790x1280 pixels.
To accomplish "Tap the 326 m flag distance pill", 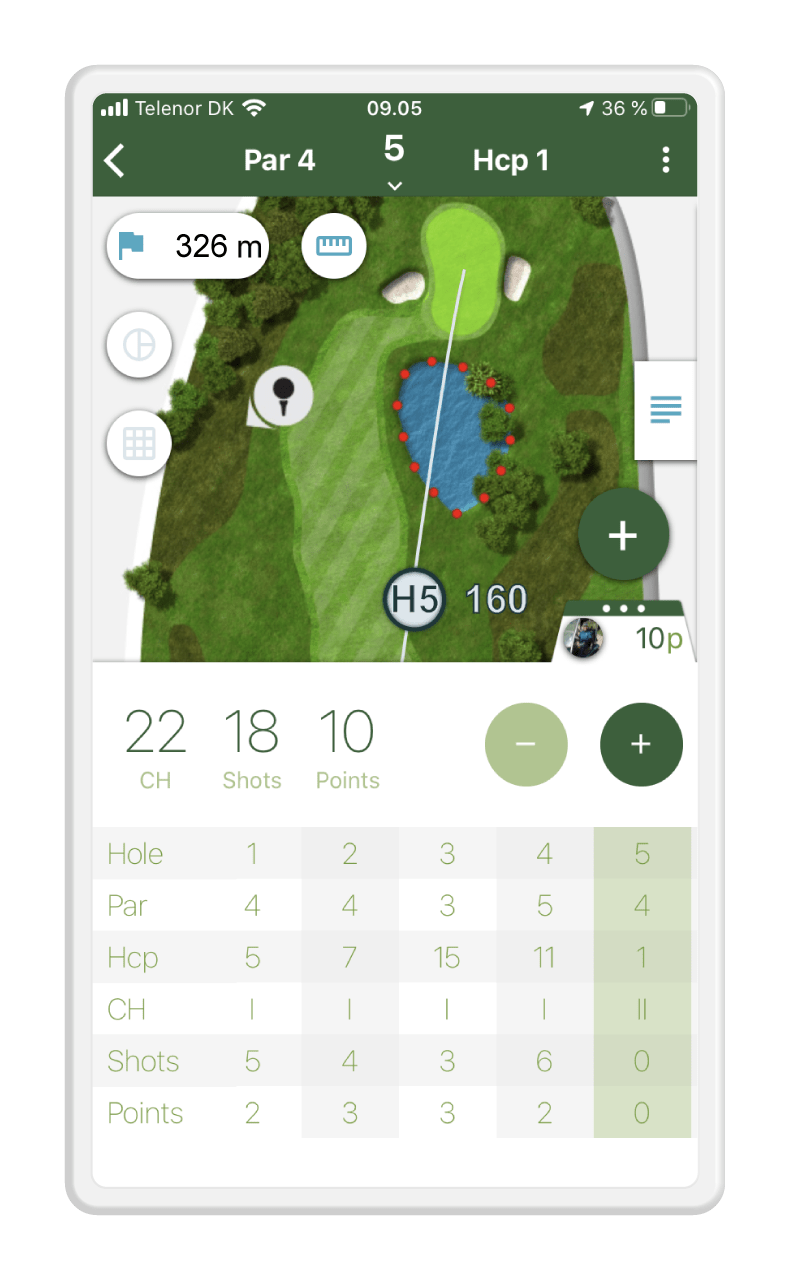I will coord(187,245).
